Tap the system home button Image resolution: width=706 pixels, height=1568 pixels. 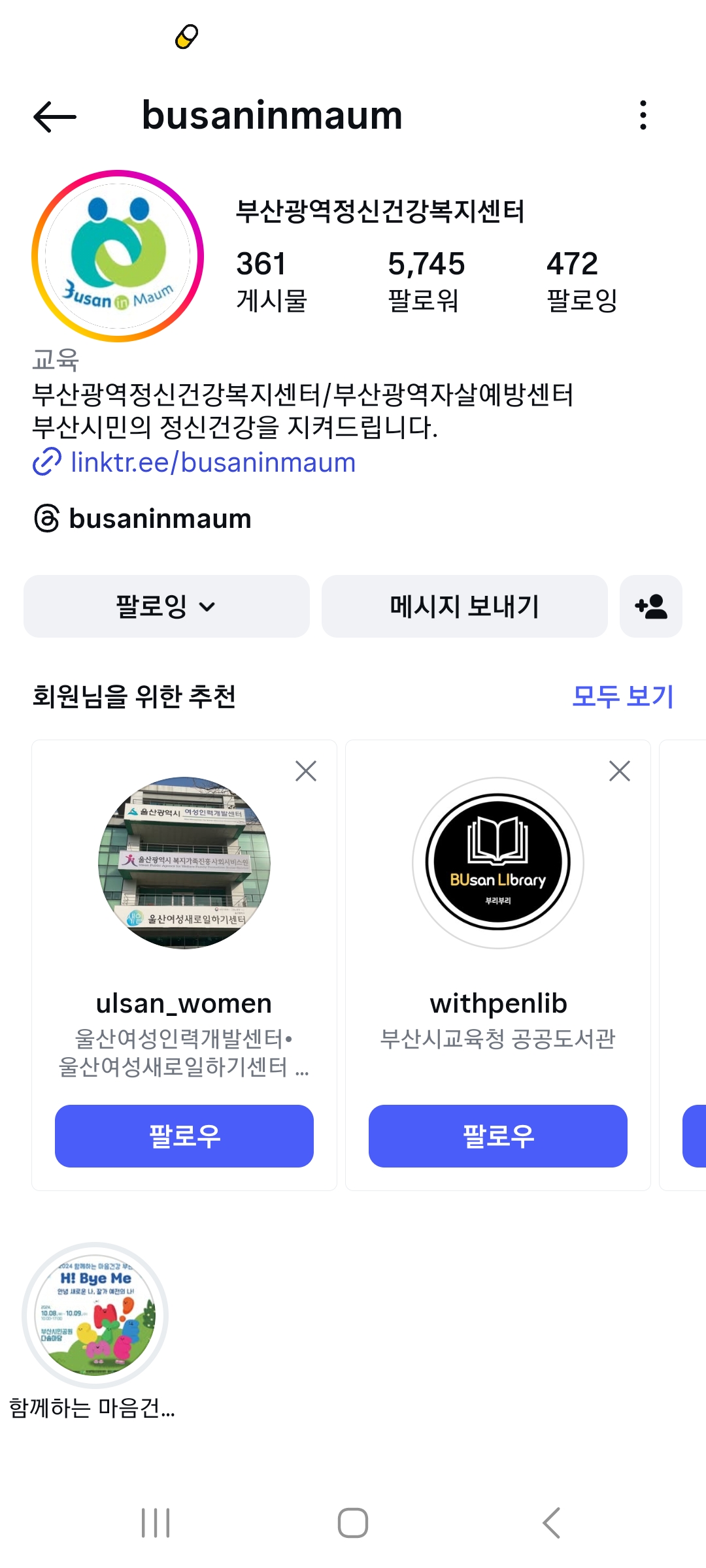pos(353,1523)
